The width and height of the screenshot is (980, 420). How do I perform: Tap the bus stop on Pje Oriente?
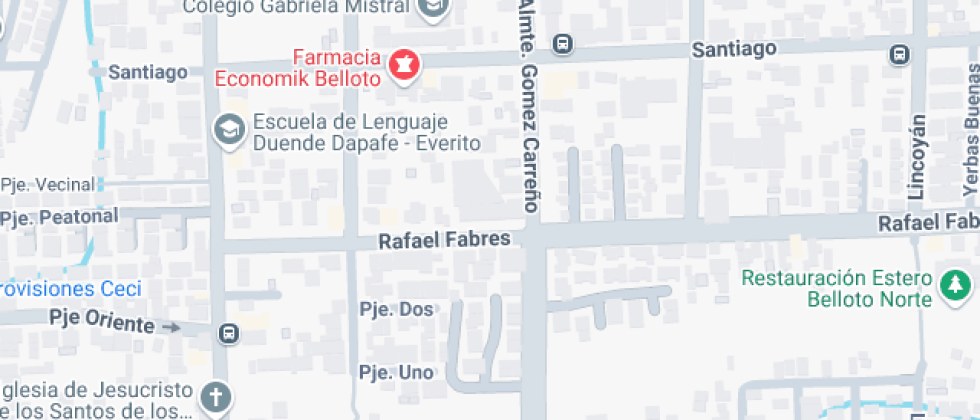coord(230,332)
